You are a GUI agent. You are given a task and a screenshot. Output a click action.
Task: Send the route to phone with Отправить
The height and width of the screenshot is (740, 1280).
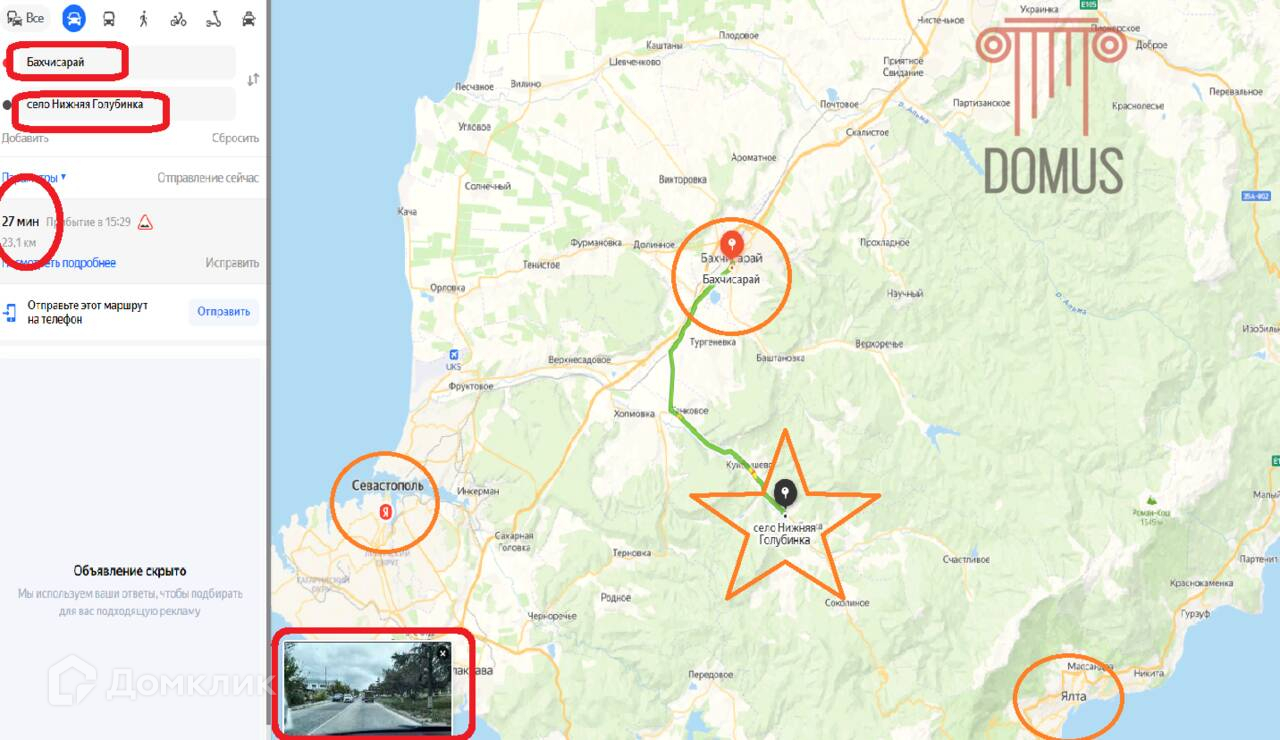click(223, 312)
